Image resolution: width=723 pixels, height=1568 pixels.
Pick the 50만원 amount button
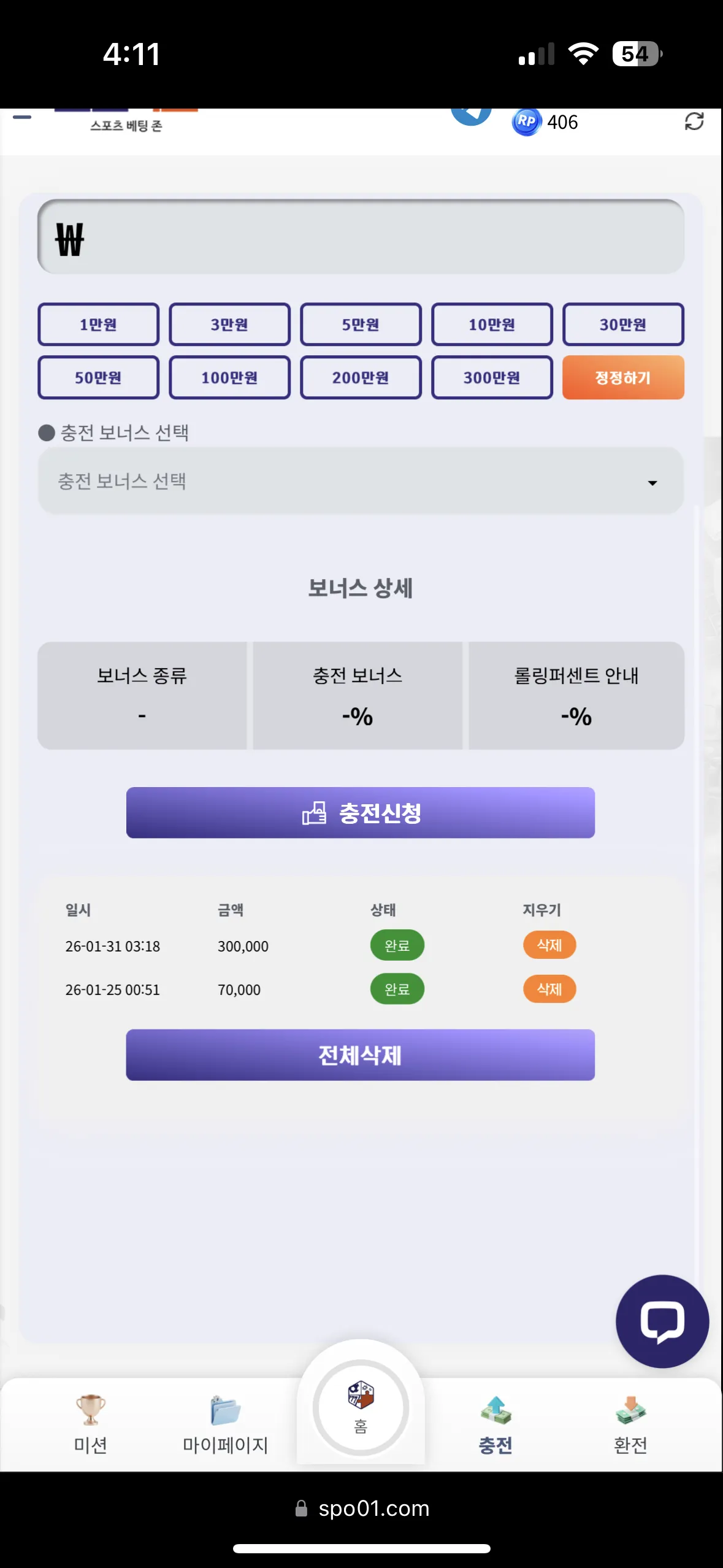[x=98, y=377]
